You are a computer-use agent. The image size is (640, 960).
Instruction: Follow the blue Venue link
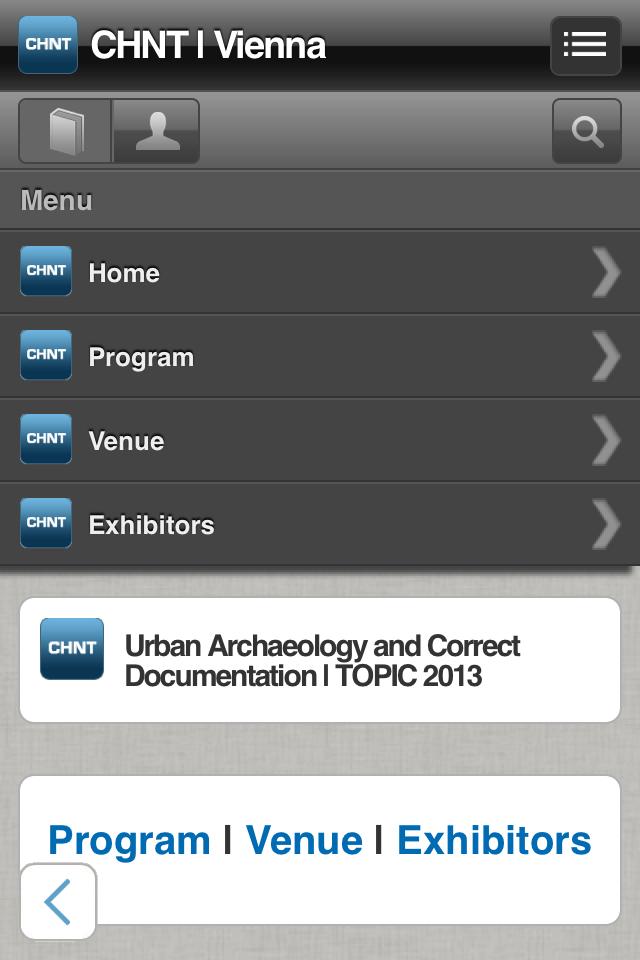(304, 841)
